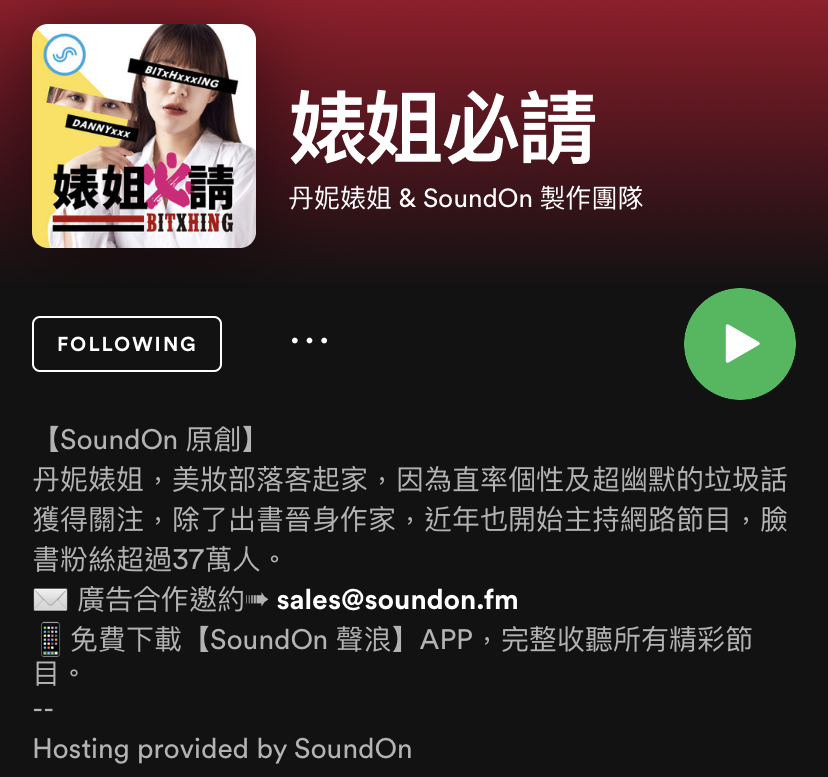Open the three-dot more options menu
The width and height of the screenshot is (828, 777).
pyautogui.click(x=309, y=341)
